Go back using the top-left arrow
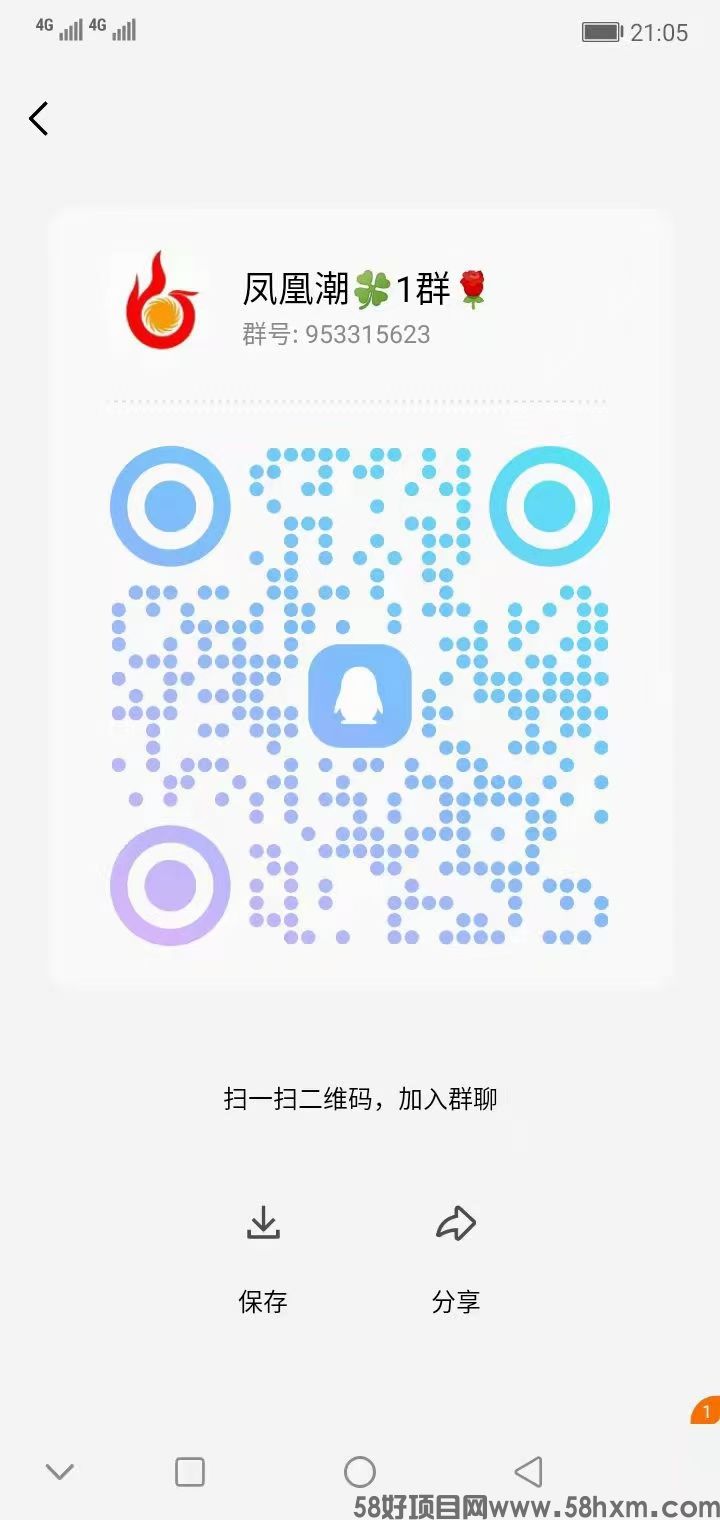 [x=39, y=119]
